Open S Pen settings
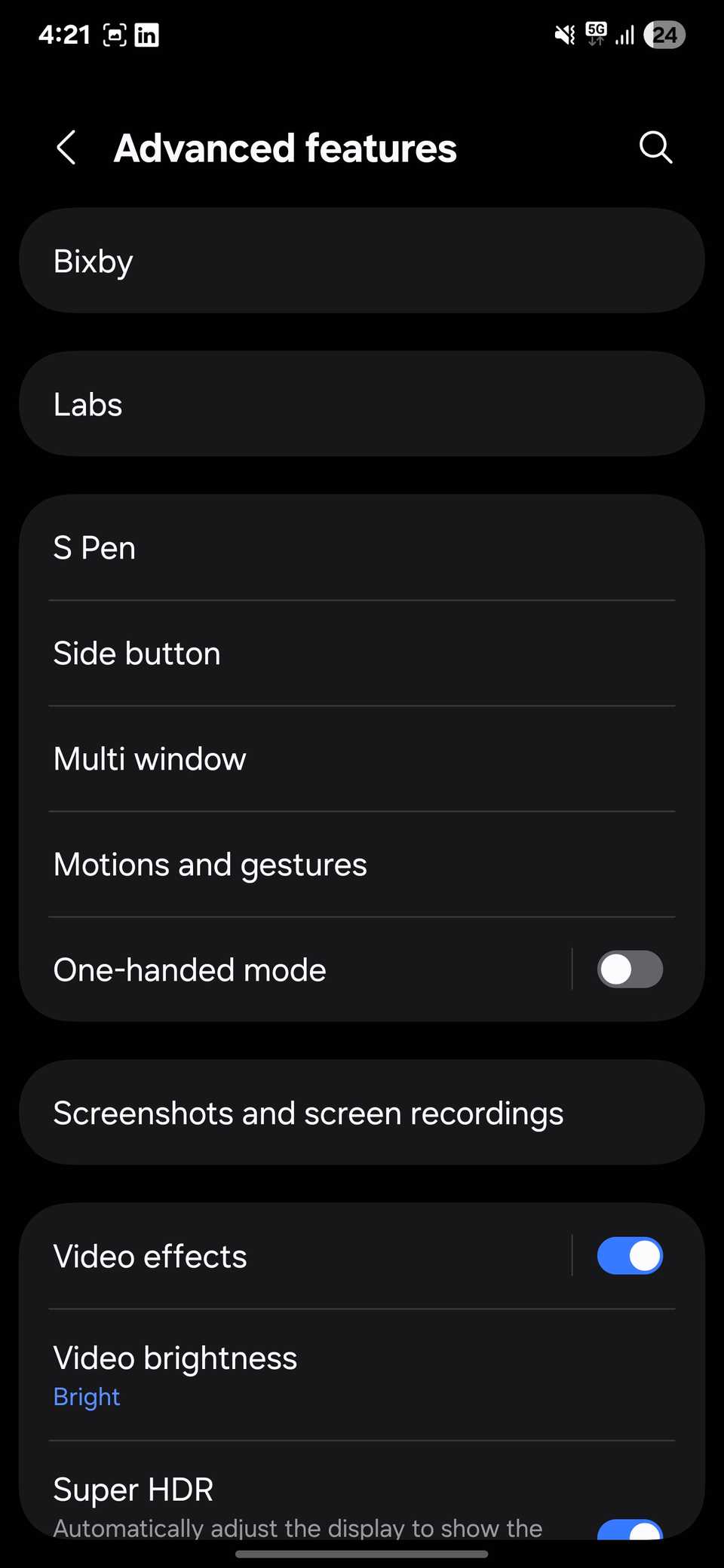This screenshot has height=1568, width=724. coord(362,547)
